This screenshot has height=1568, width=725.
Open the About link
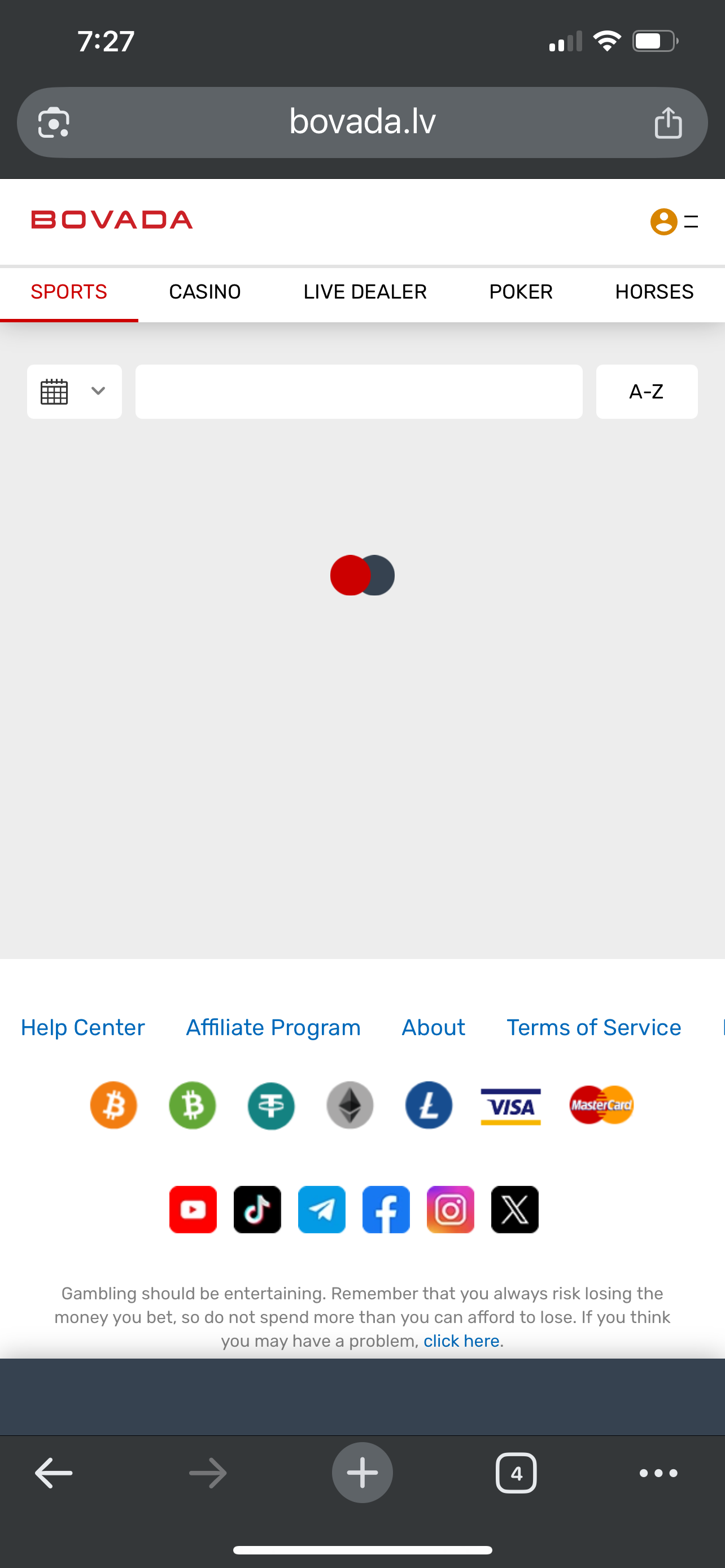434,1027
